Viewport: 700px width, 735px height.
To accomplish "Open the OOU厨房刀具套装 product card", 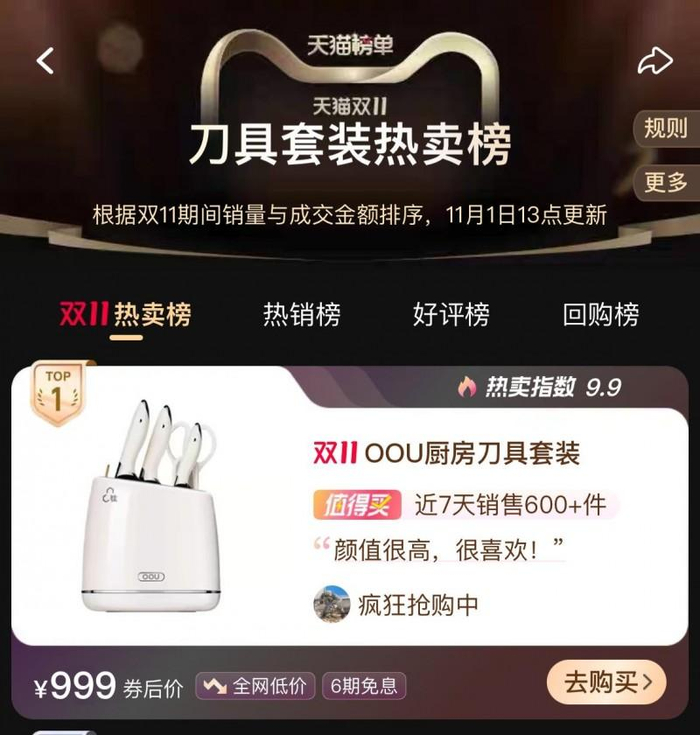I will pos(445,453).
